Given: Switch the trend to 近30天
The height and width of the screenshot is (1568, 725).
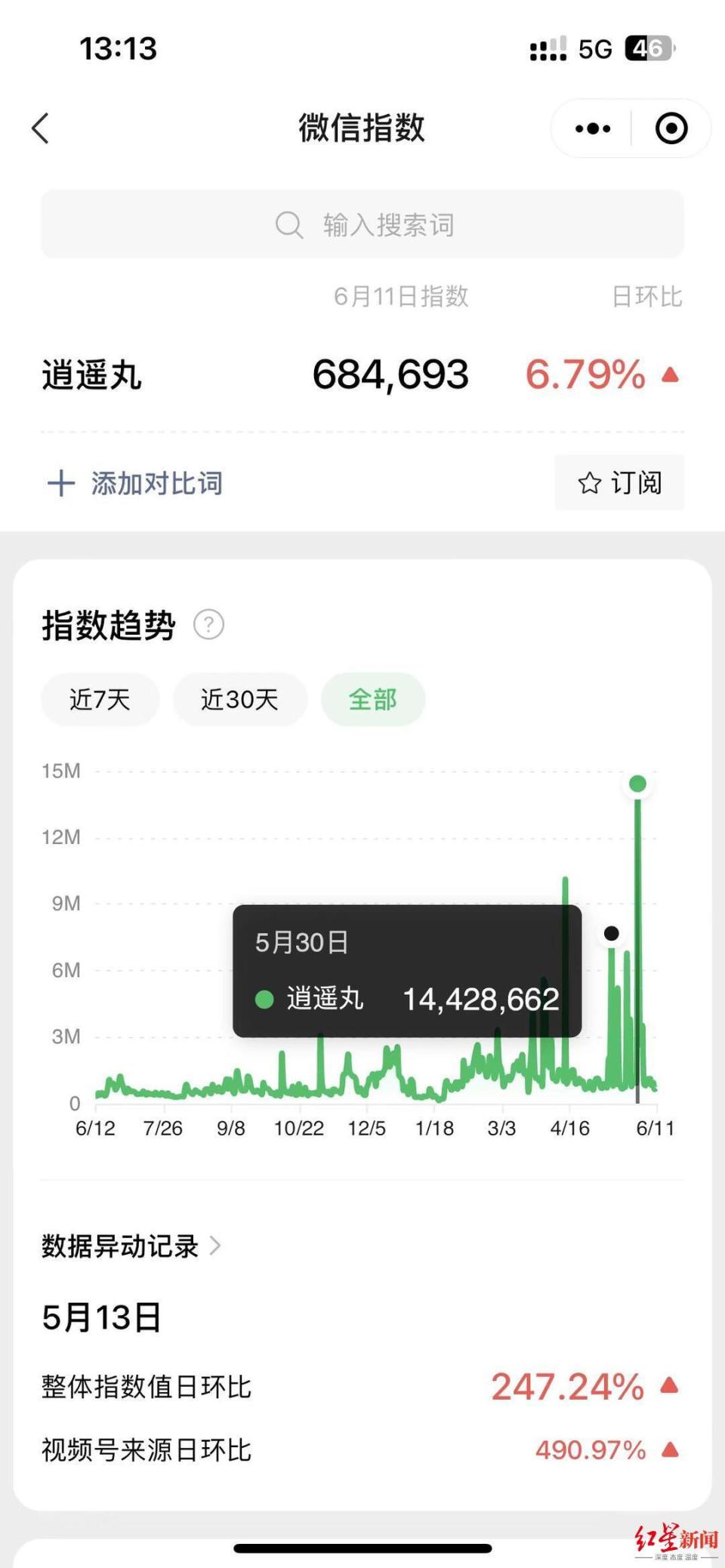Looking at the screenshot, I should pyautogui.click(x=239, y=699).
